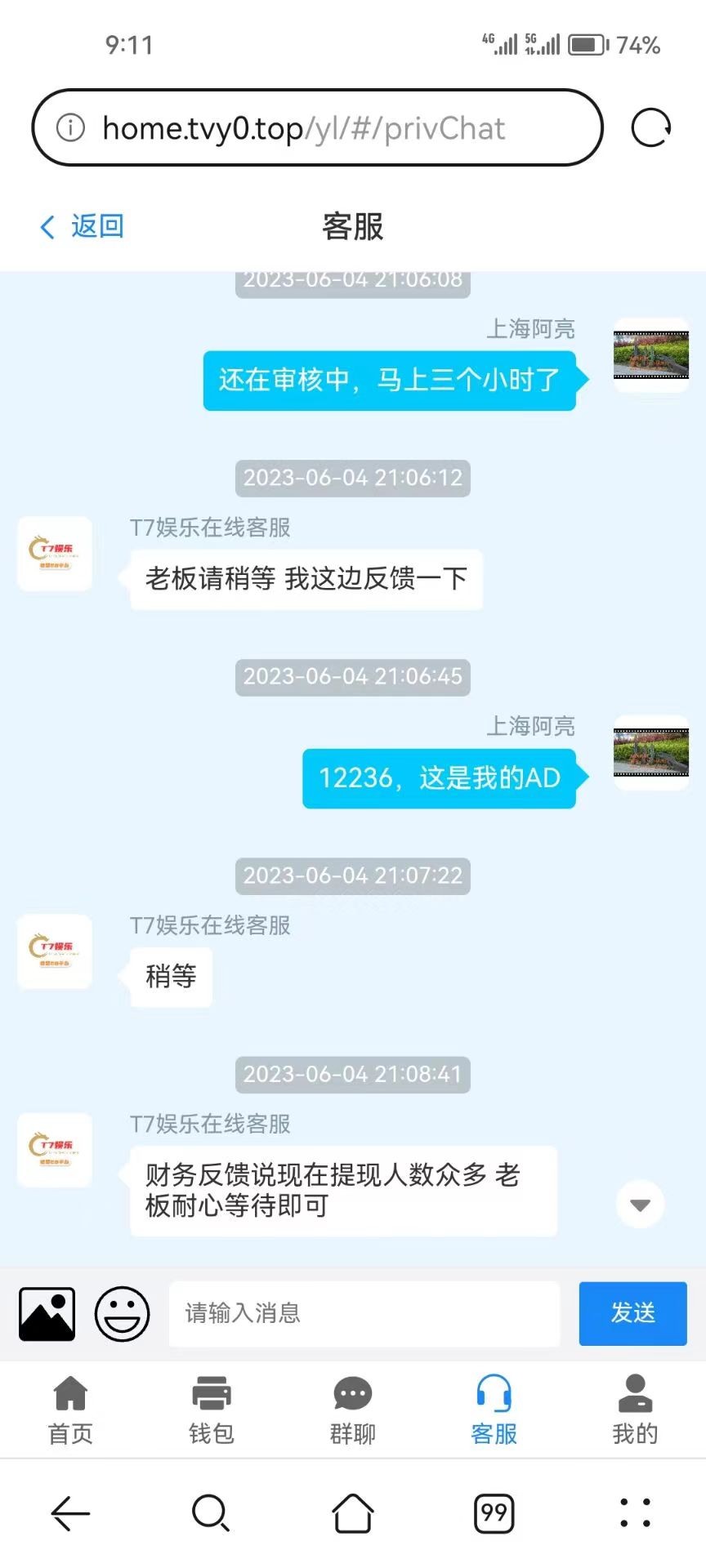706x1568 pixels.
Task: Refresh the page with the reload icon
Action: (x=651, y=127)
